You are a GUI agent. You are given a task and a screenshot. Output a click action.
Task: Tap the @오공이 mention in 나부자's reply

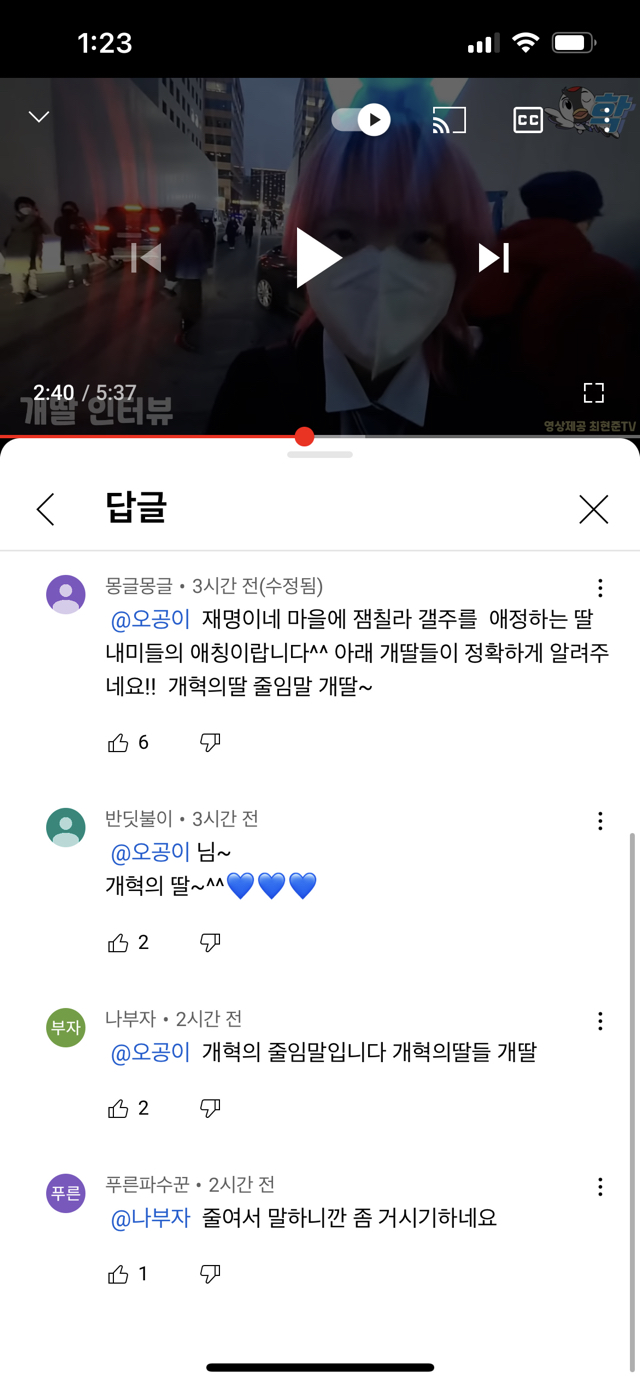(150, 1052)
